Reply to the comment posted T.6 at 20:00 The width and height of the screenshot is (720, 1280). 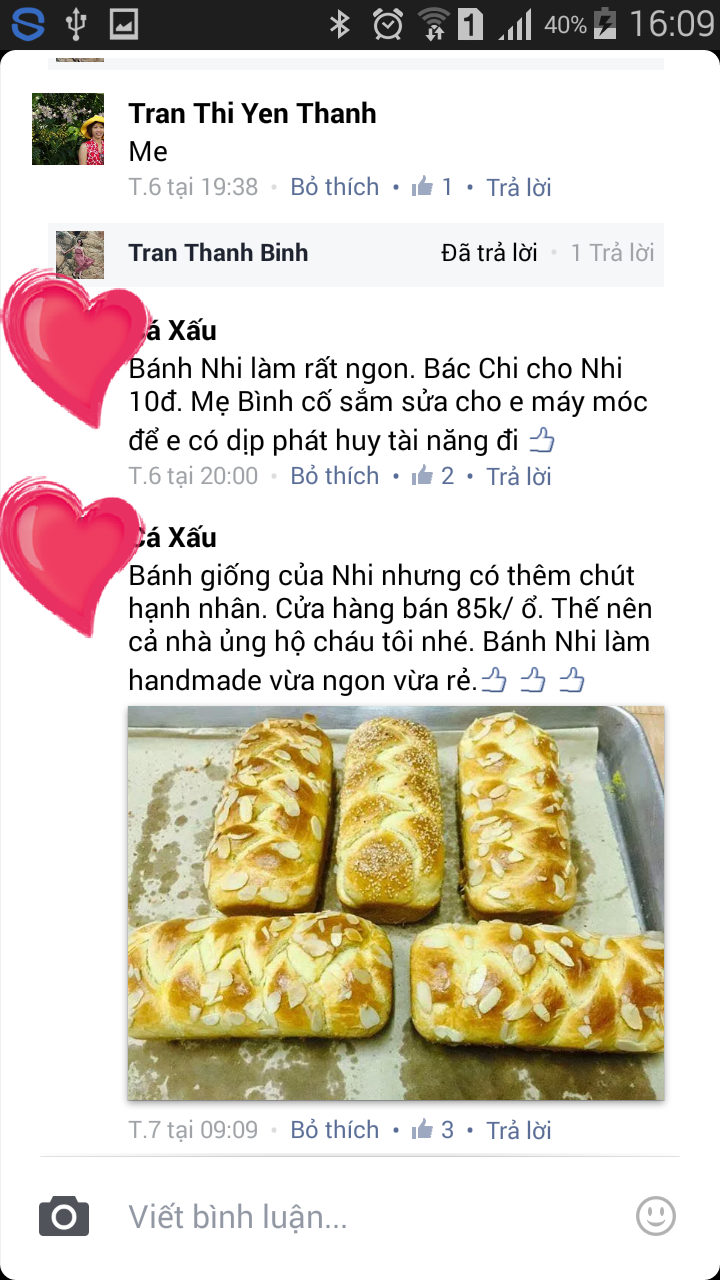click(518, 476)
